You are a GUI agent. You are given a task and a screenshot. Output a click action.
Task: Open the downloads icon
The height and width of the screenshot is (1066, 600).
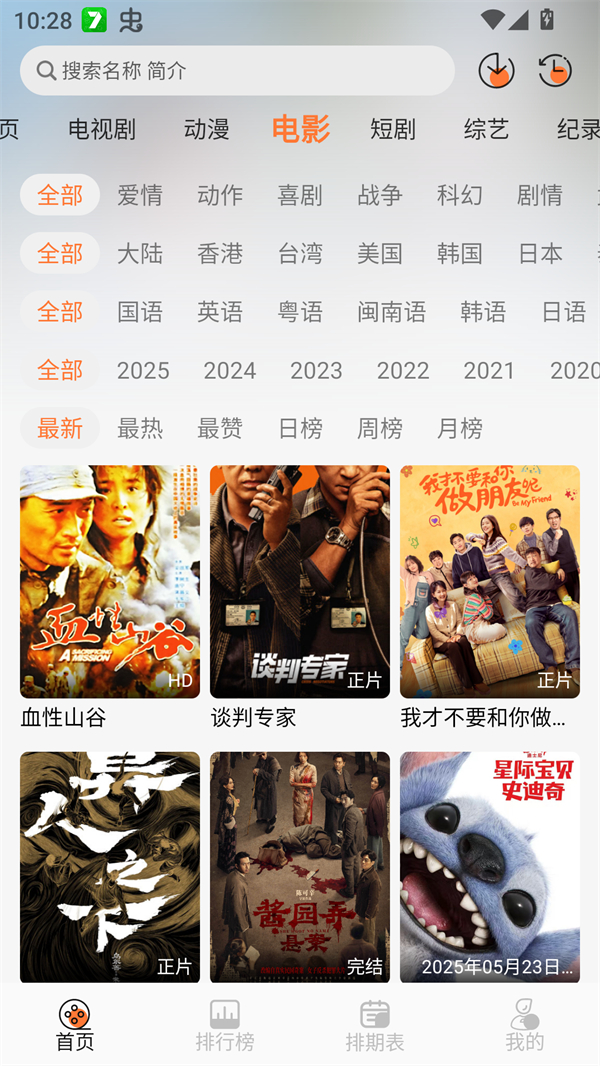[x=496, y=71]
